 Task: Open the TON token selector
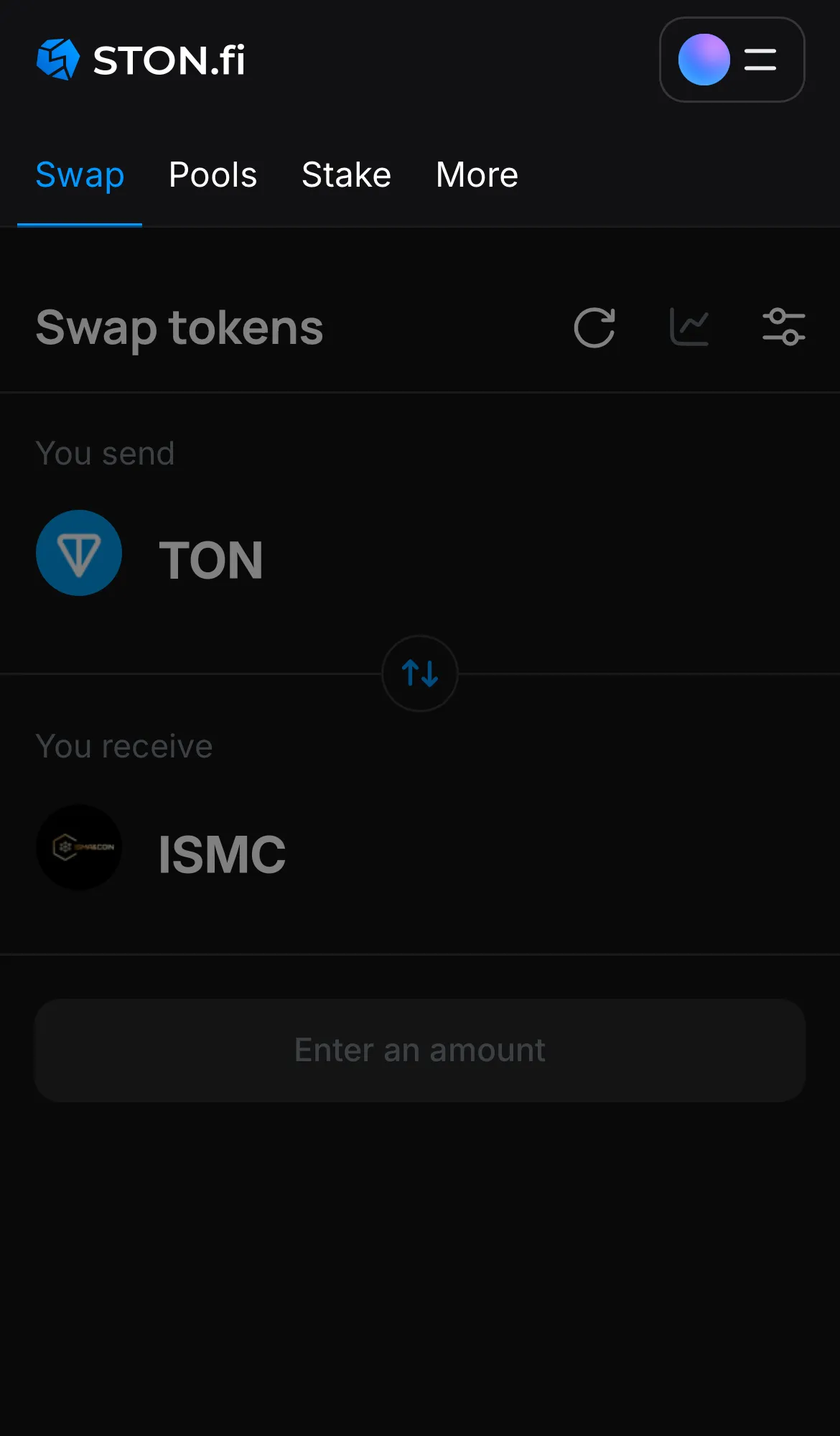click(211, 560)
